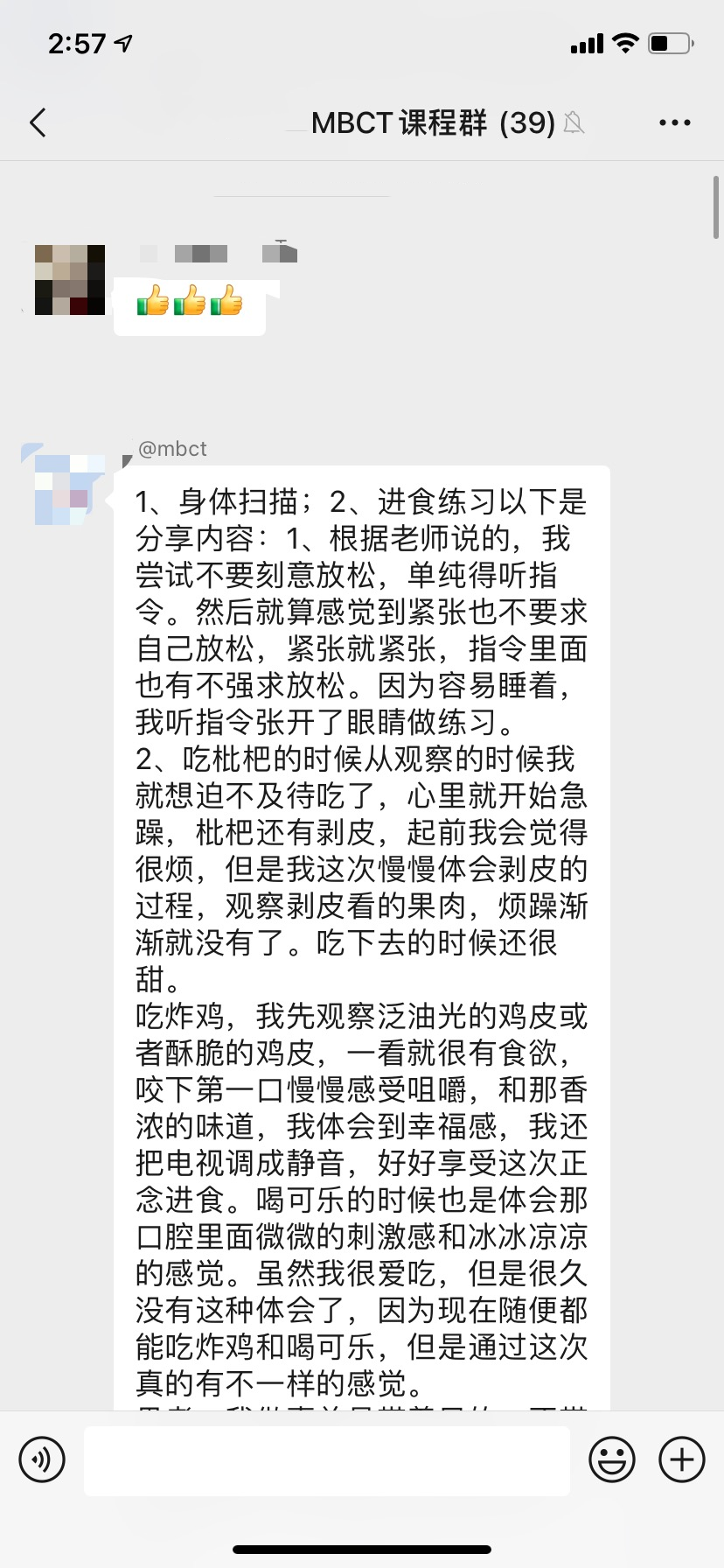
Task: Tap the sender avatar above thumbs-up message
Action: coord(67,280)
